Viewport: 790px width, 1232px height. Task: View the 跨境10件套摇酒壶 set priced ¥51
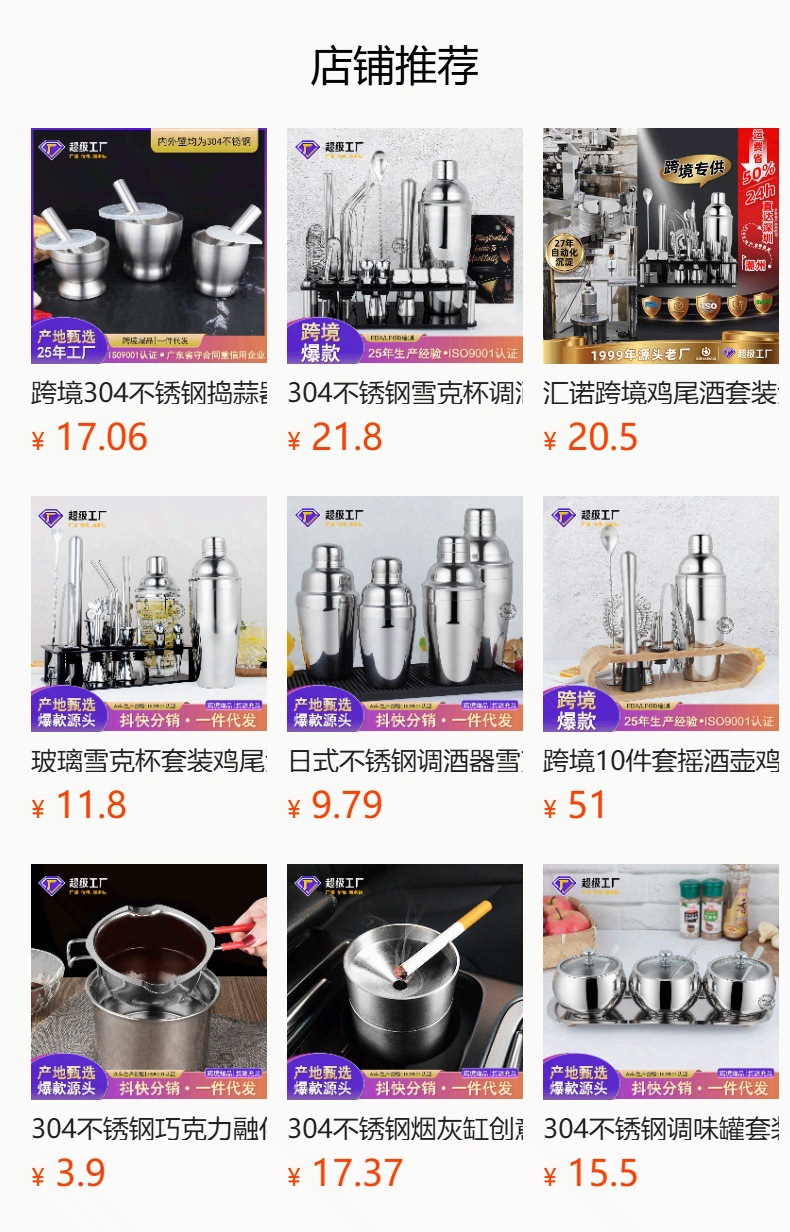(661, 661)
